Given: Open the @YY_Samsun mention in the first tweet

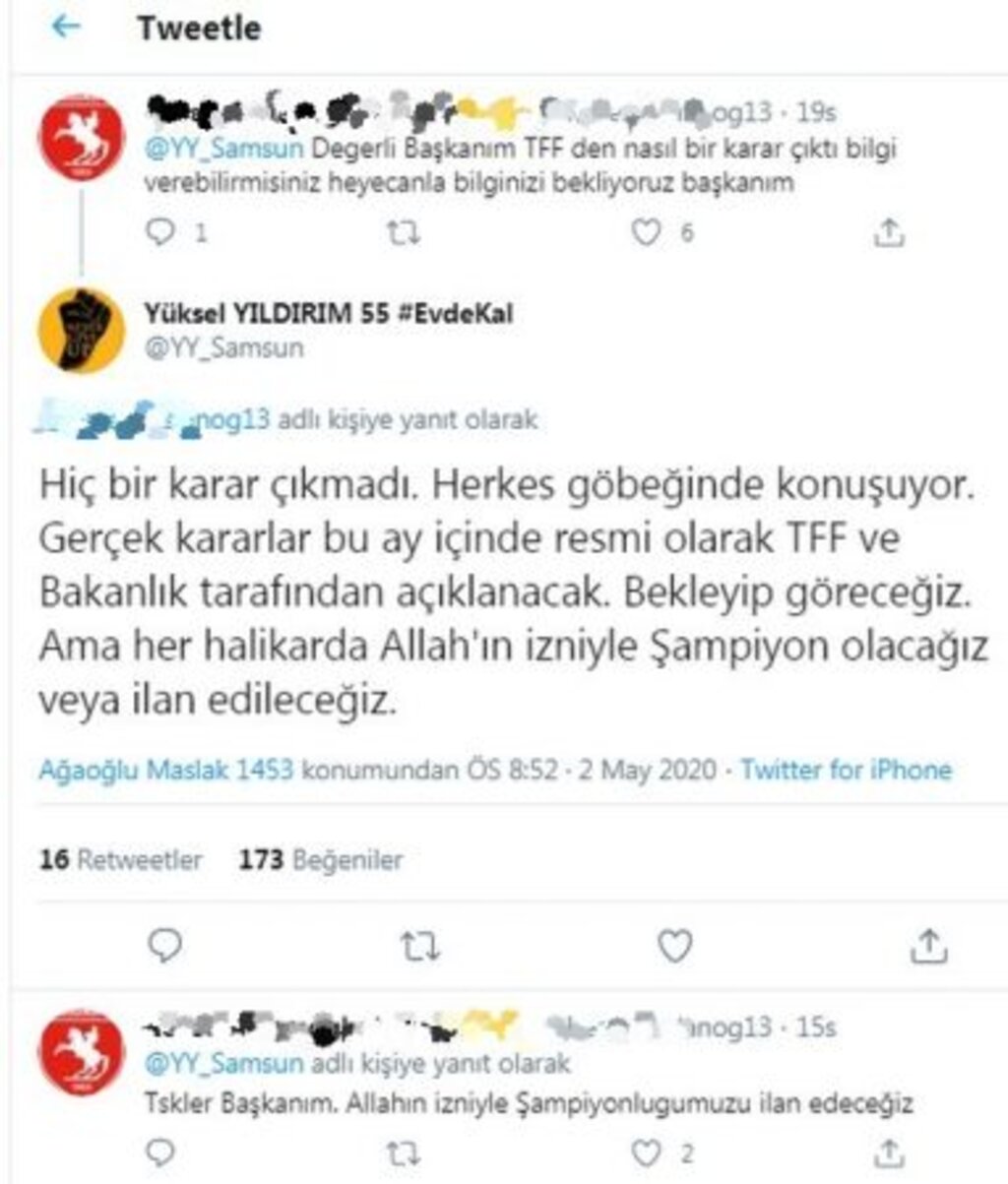Looking at the screenshot, I should (x=224, y=150).
